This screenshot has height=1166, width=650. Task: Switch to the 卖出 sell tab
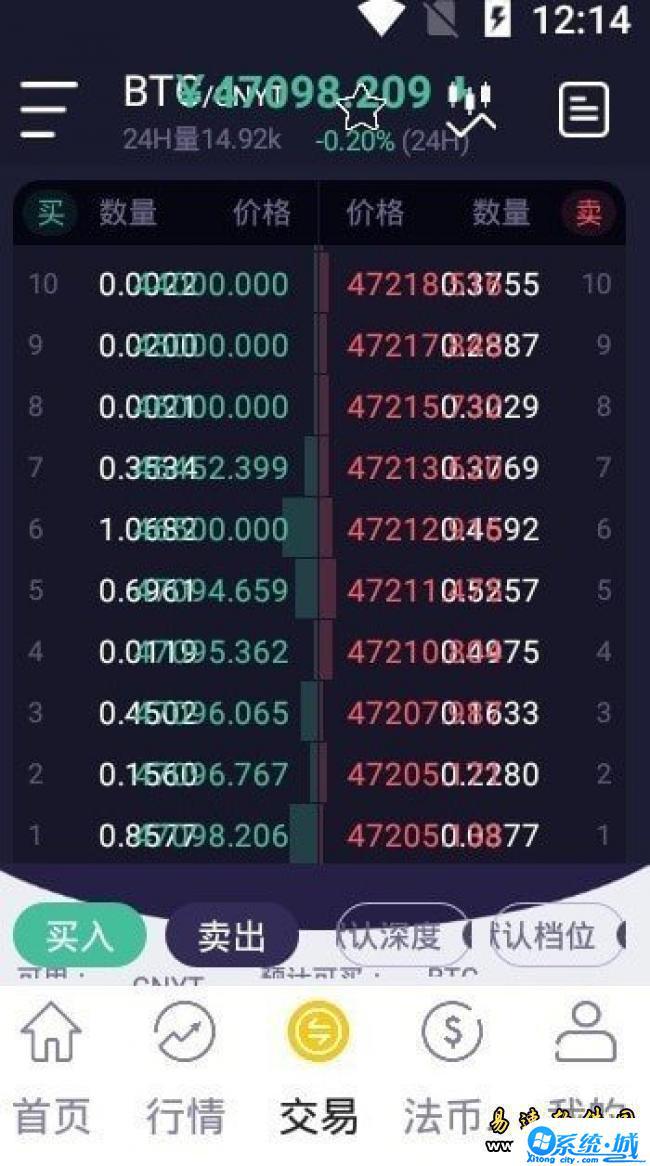(x=232, y=936)
